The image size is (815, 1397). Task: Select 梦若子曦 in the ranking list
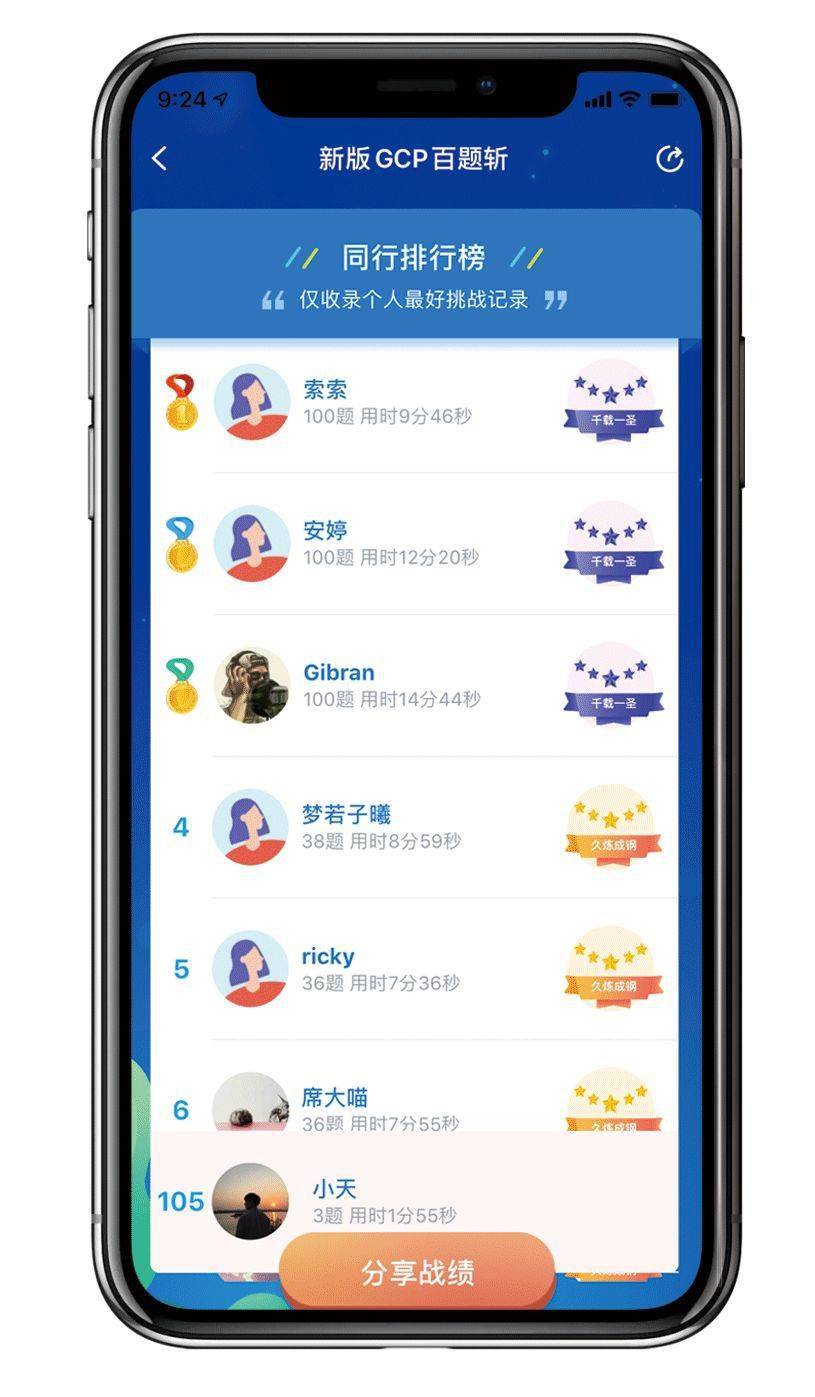[414, 827]
